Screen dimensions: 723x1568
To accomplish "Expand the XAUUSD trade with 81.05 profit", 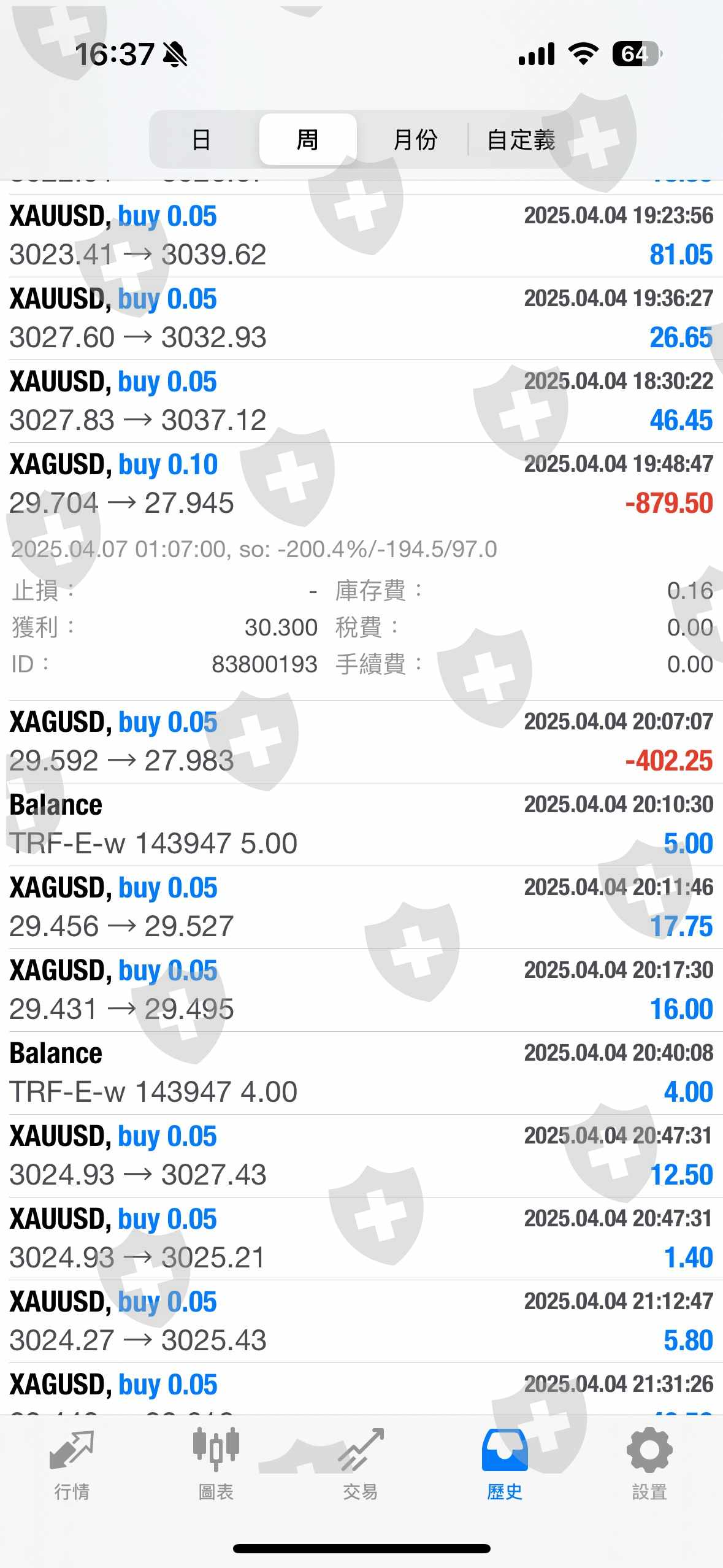I will (361, 236).
